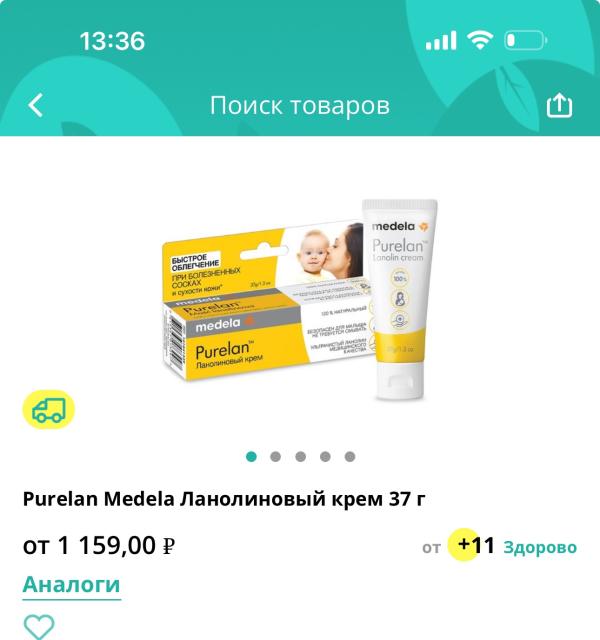Share this product
Viewport: 600px width, 640px height.
point(559,105)
